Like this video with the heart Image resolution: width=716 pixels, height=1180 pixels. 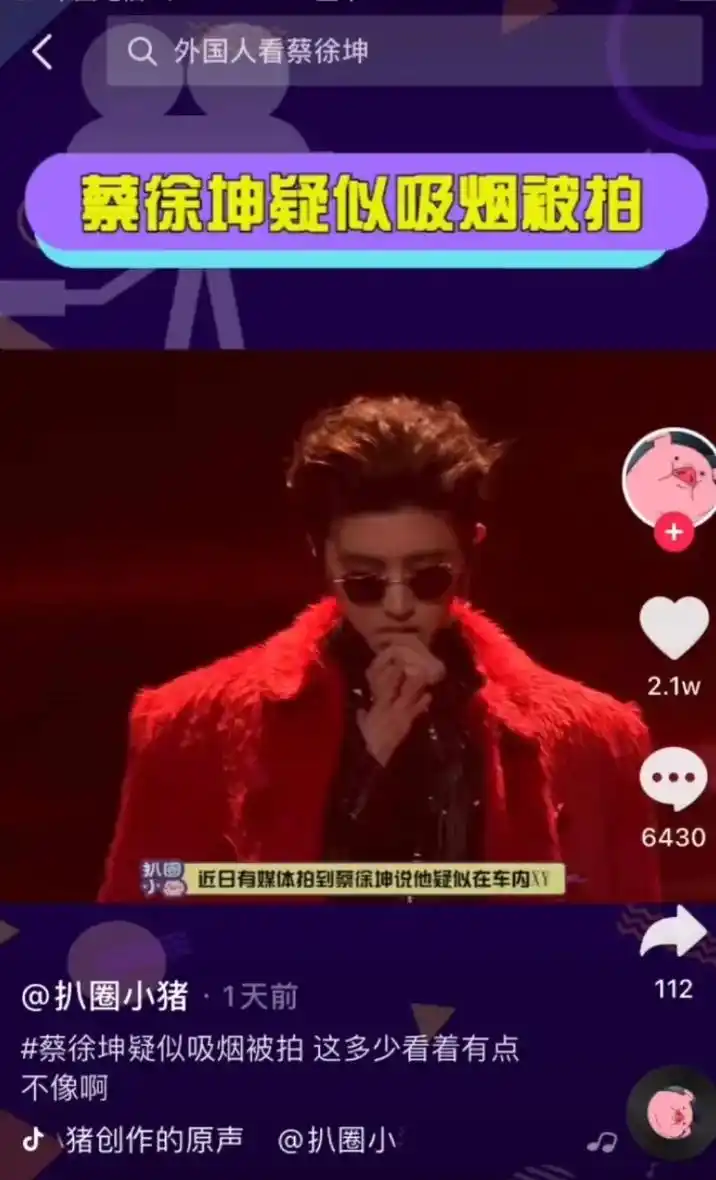(x=673, y=628)
